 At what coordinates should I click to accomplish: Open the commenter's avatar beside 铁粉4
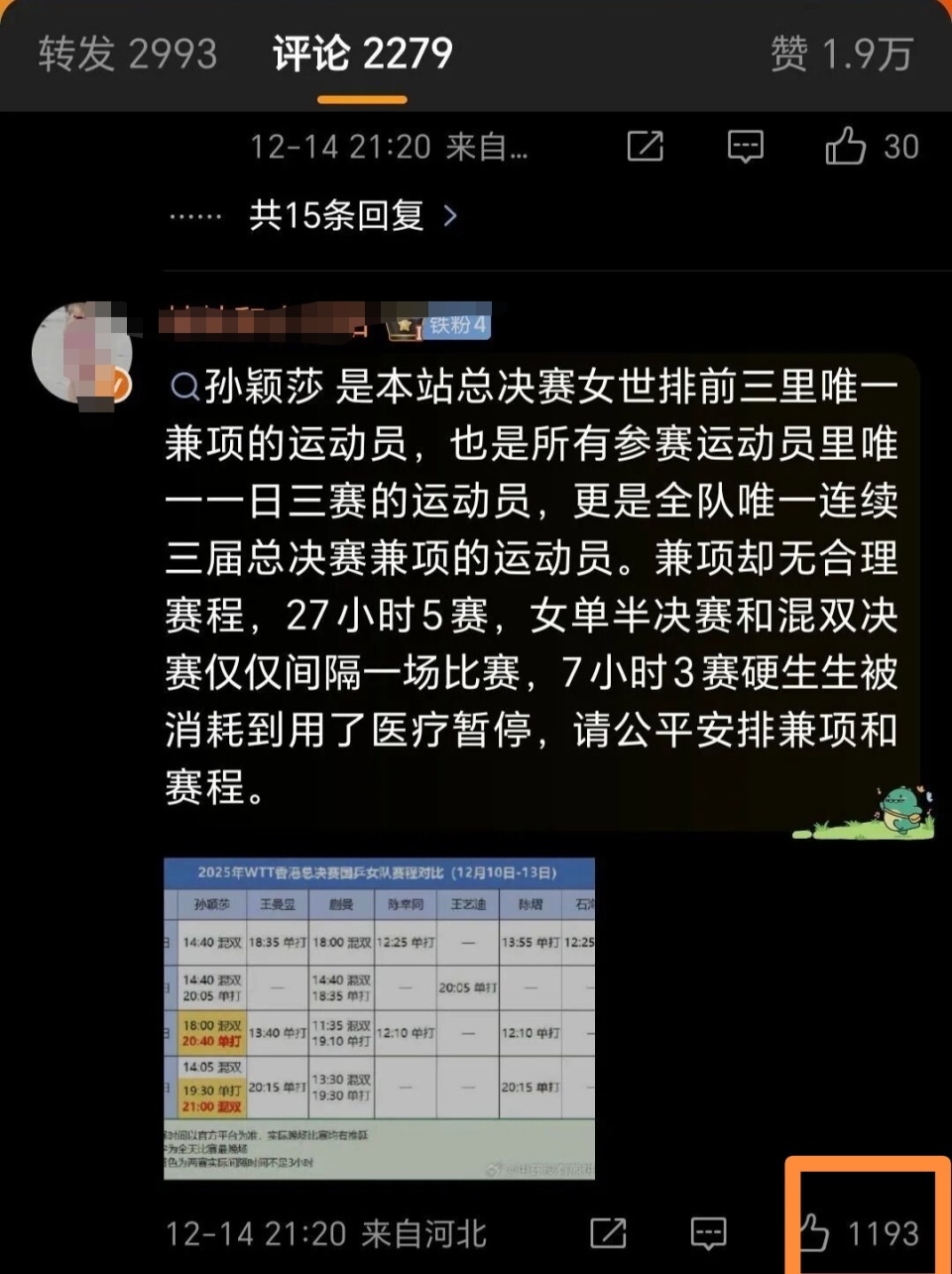click(x=83, y=353)
